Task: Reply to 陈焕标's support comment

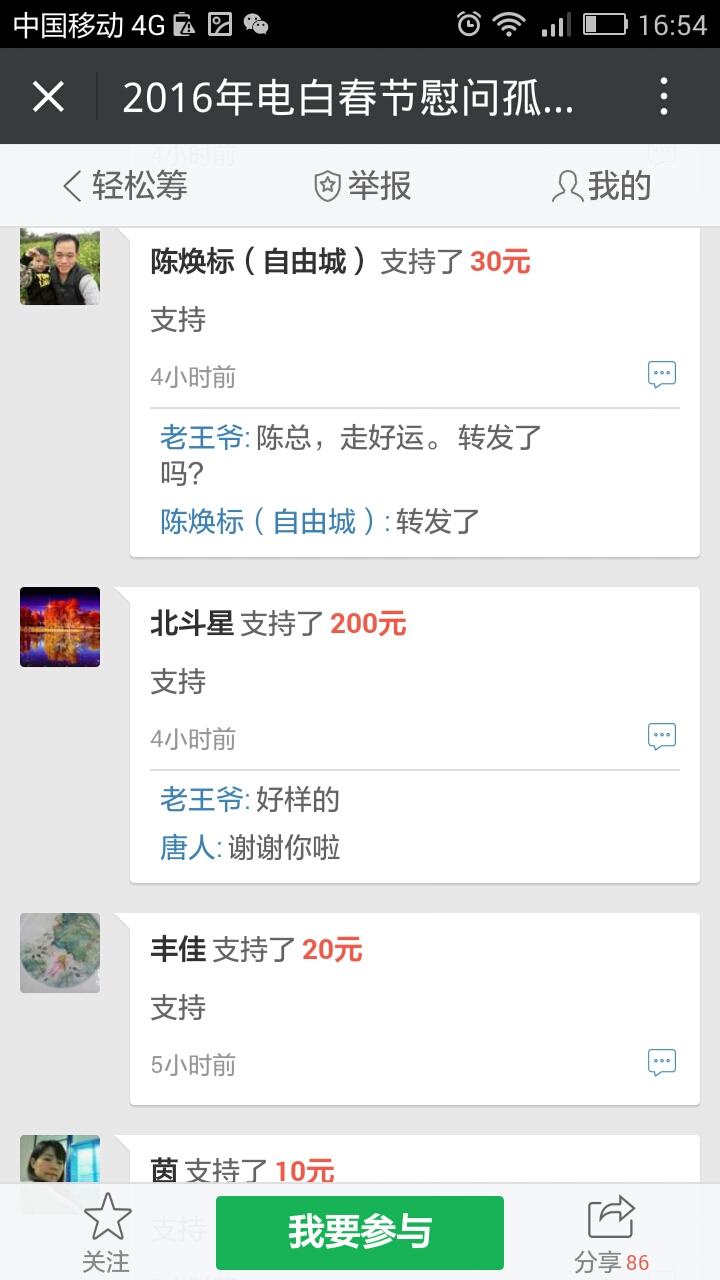Action: pyautogui.click(x=662, y=375)
